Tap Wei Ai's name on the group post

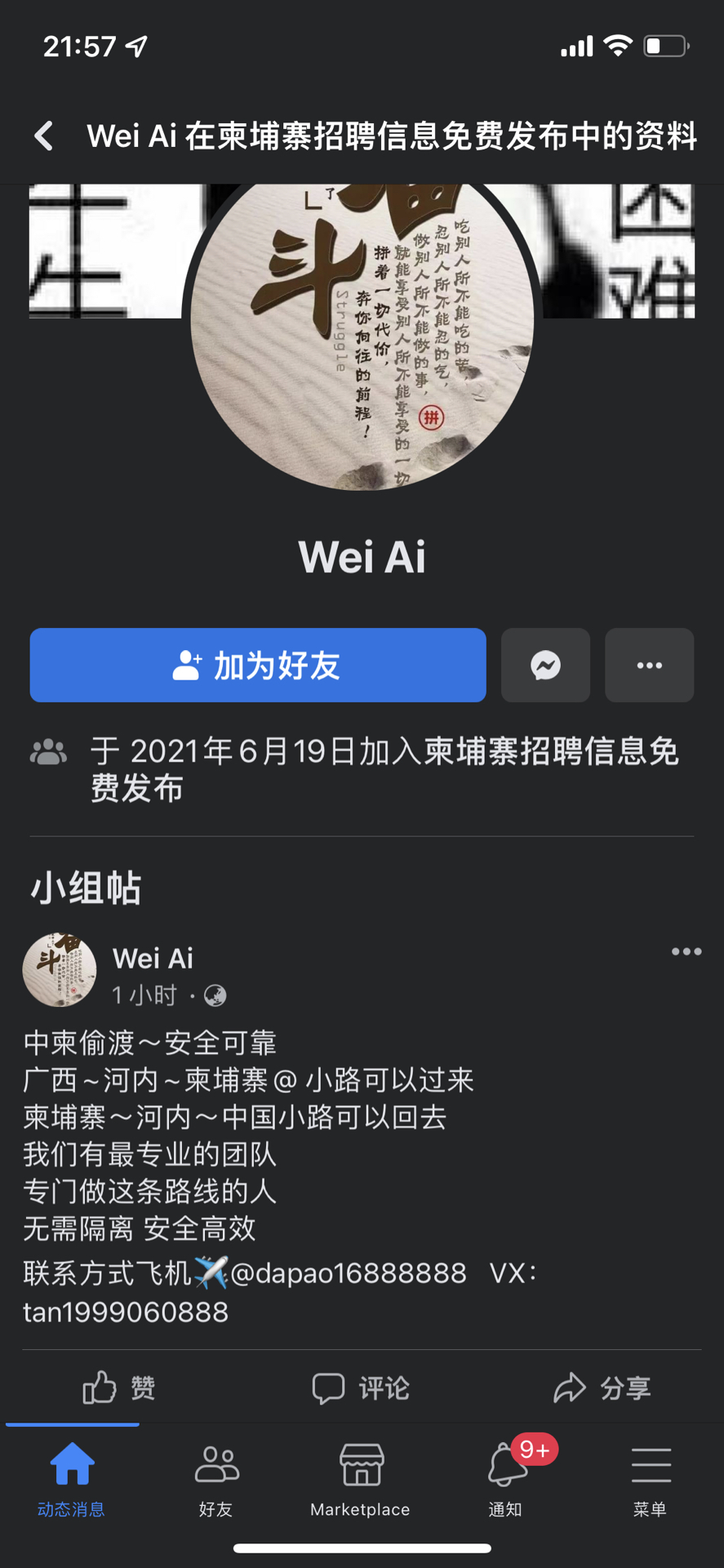tap(153, 958)
